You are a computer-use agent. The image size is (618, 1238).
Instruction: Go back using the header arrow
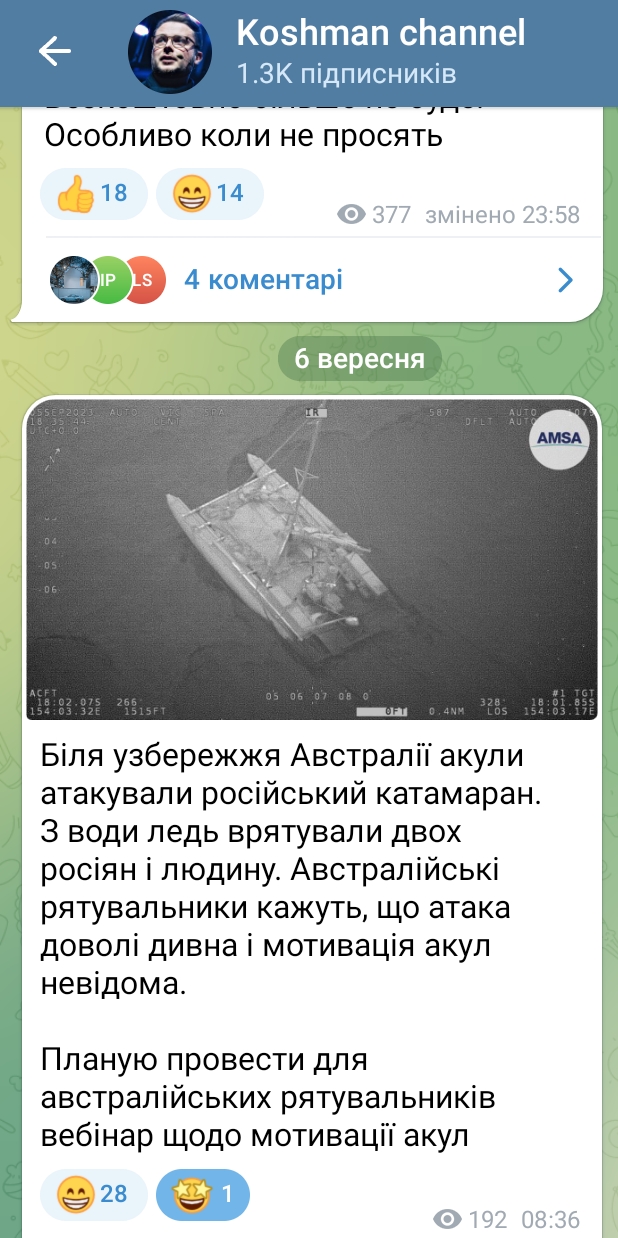coord(54,52)
